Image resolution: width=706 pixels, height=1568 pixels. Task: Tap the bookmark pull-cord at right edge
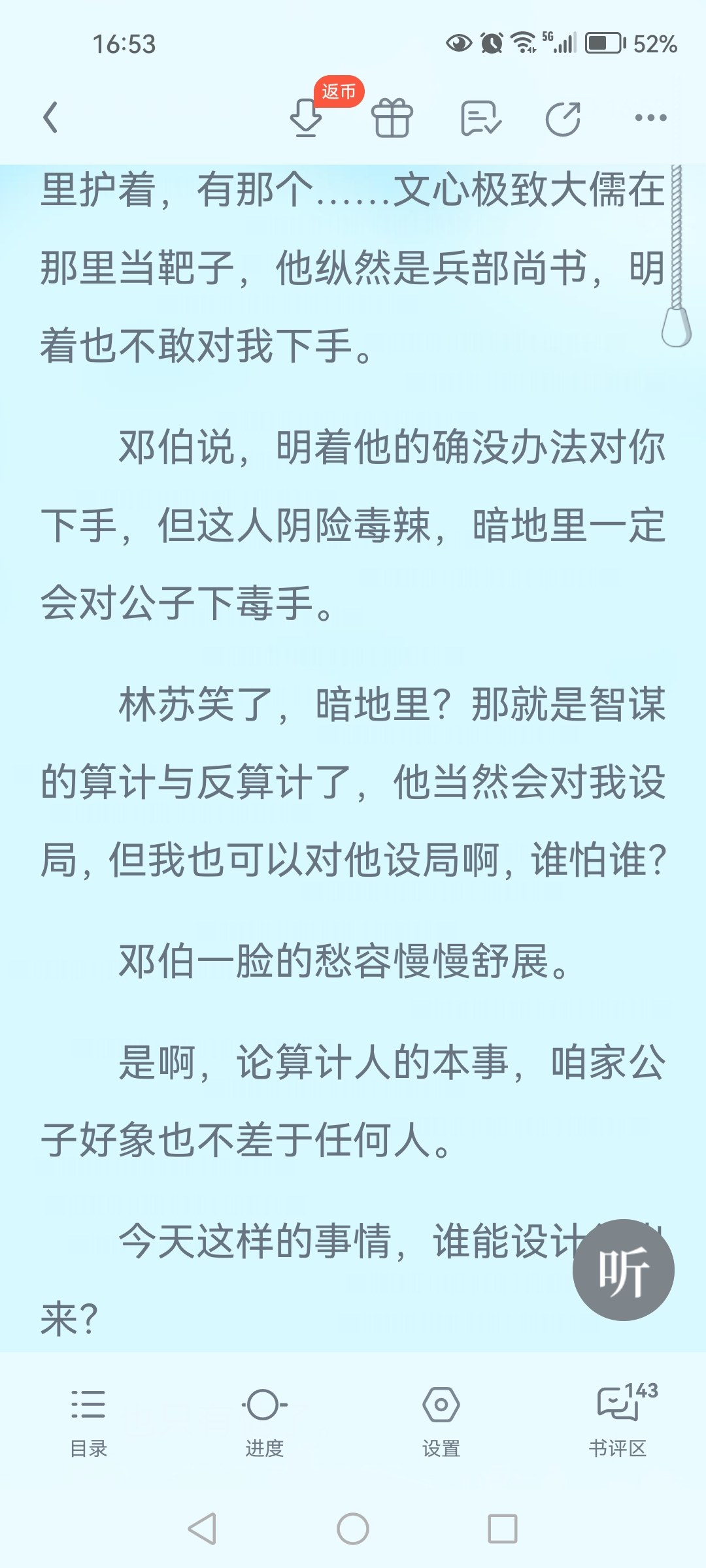tap(676, 325)
